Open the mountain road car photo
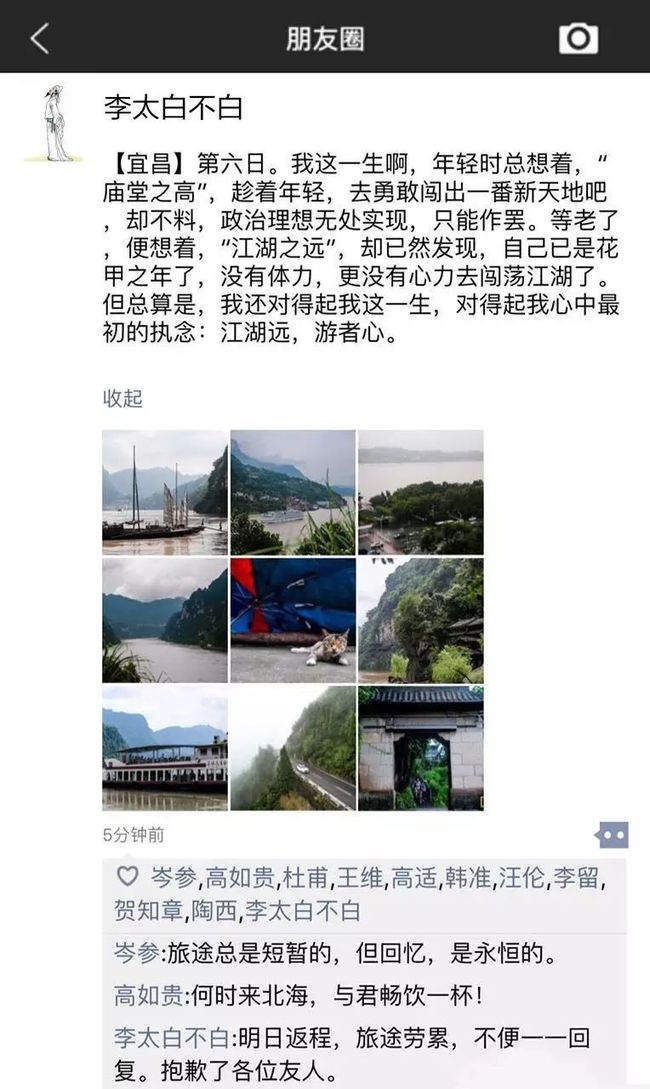650x1089 pixels. point(292,748)
